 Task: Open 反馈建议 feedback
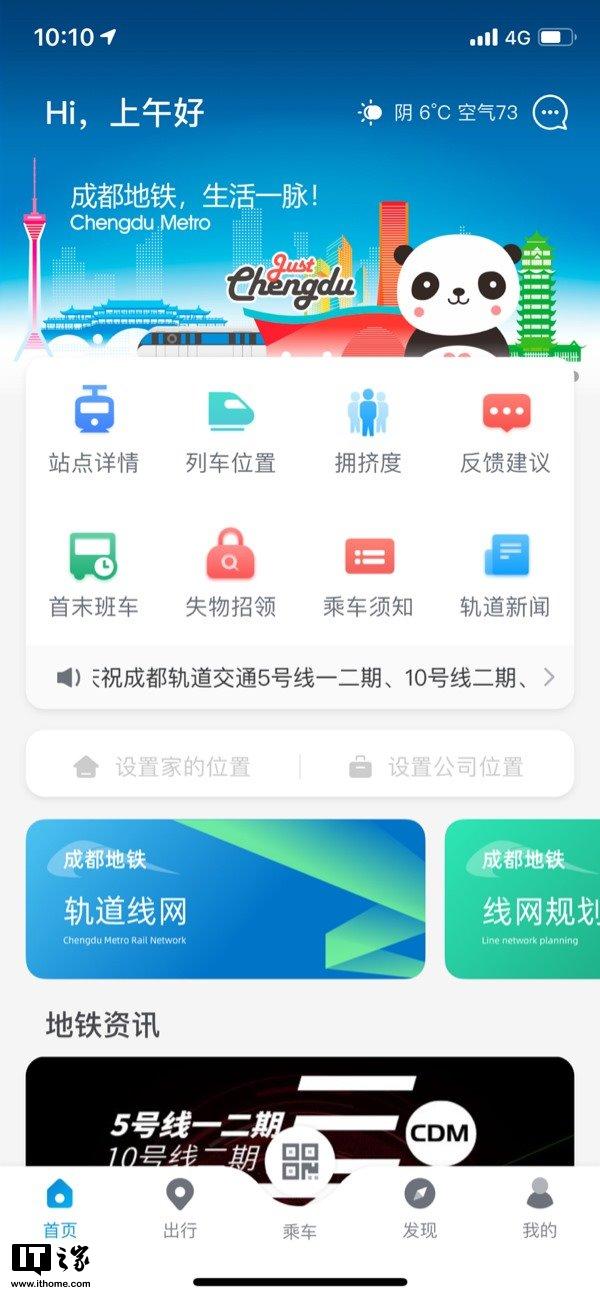tap(505, 431)
